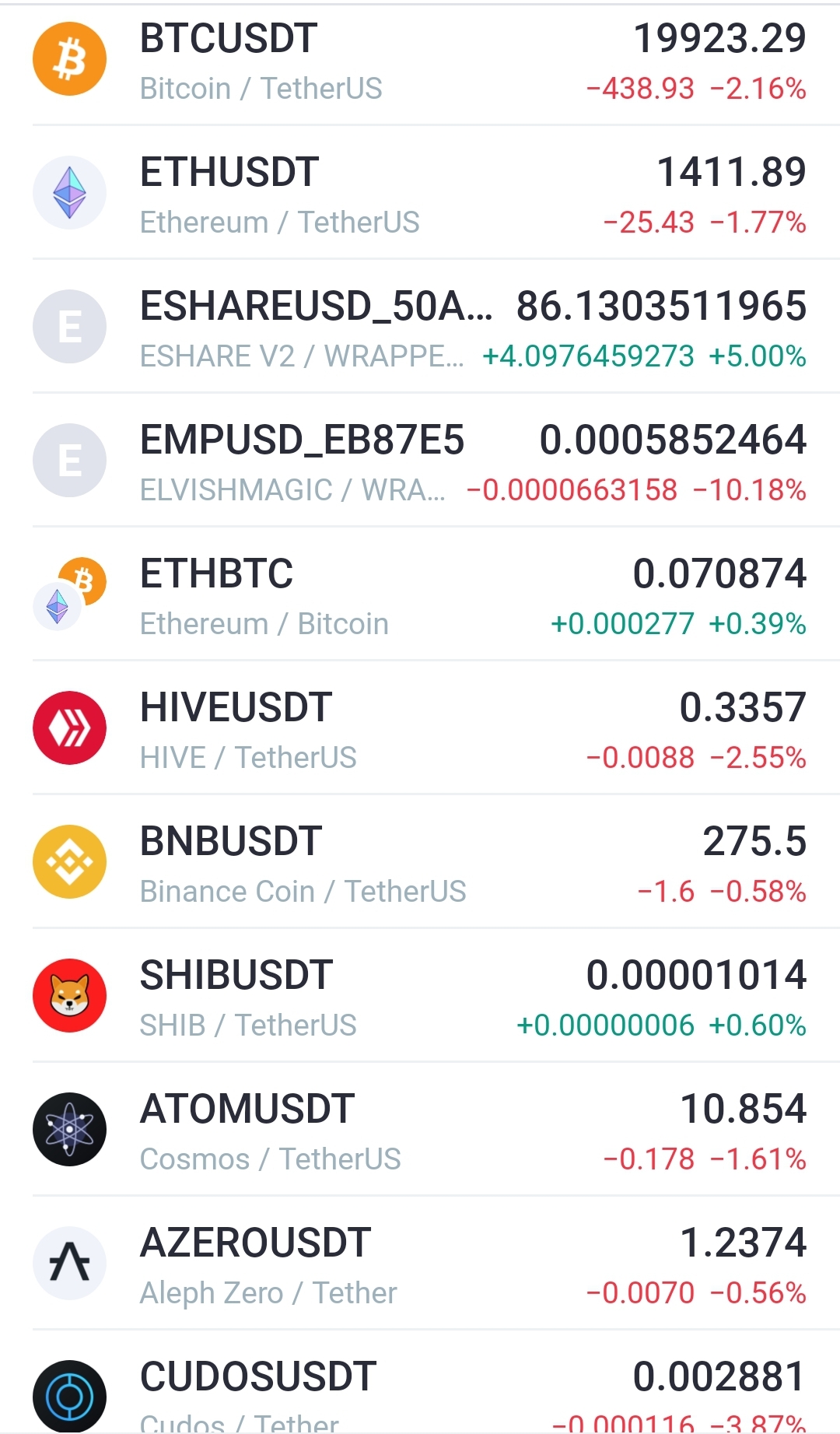Open the SHIBUSDT symbol
Image resolution: width=840 pixels, height=1434 pixels.
tap(420, 995)
